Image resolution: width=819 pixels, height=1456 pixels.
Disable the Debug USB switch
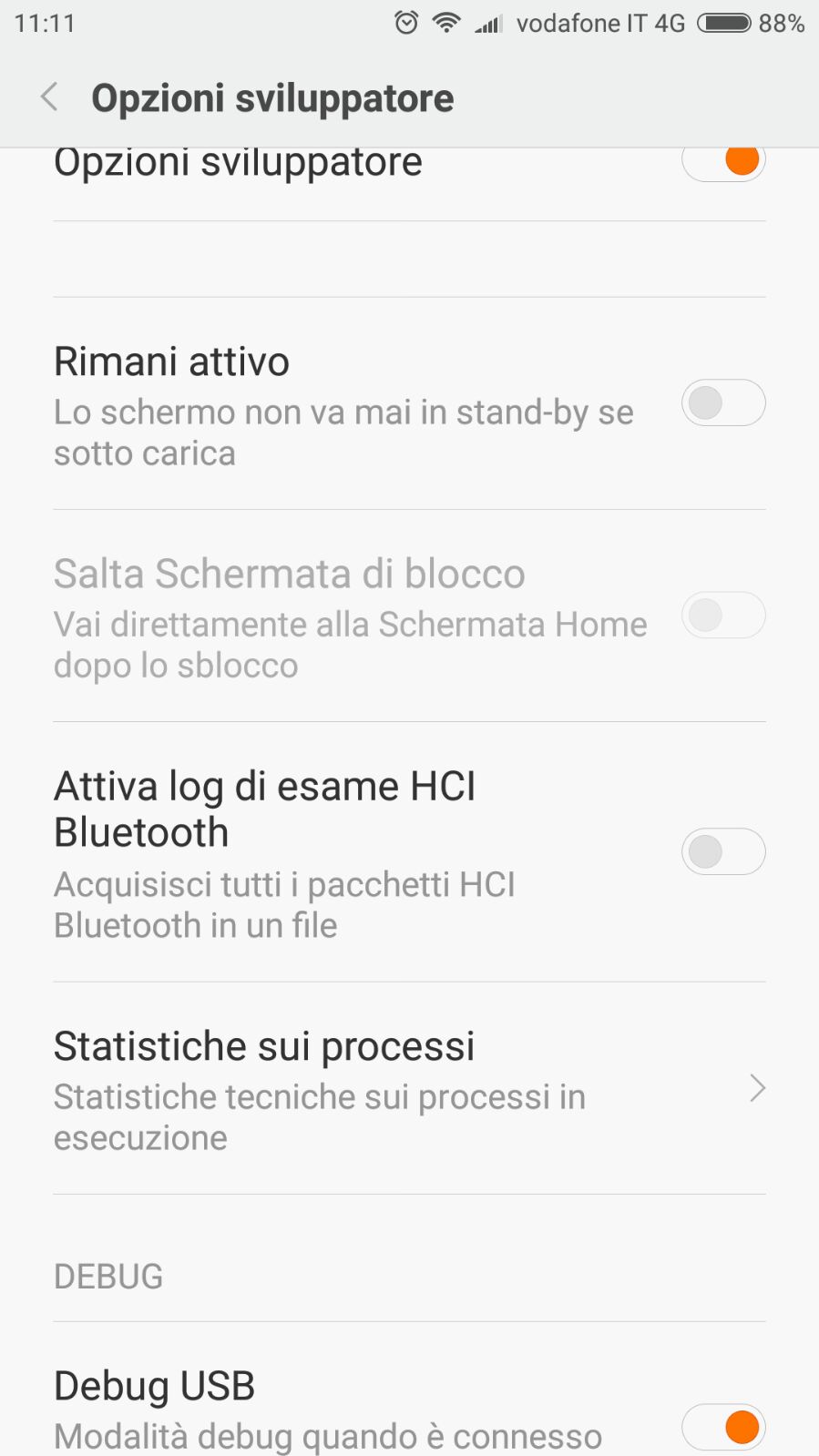coord(723,1427)
